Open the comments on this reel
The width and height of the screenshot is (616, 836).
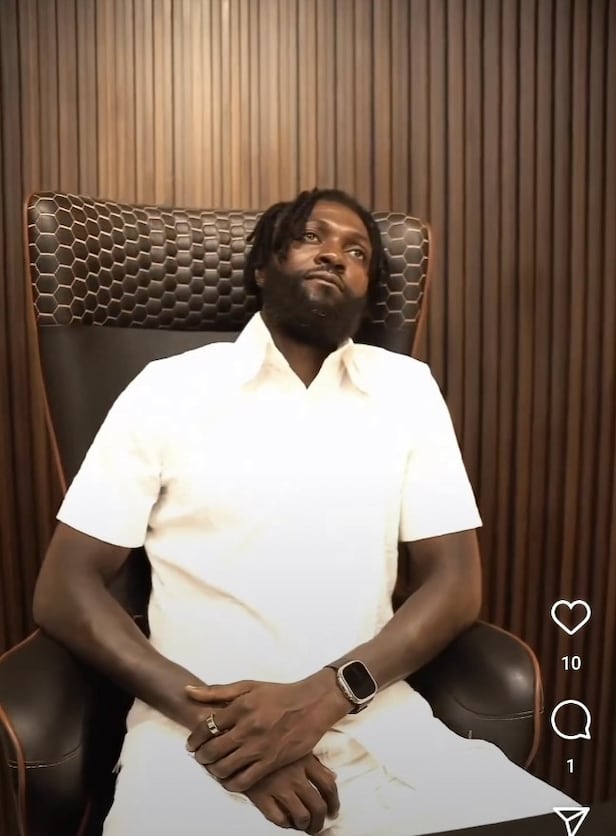[570, 719]
